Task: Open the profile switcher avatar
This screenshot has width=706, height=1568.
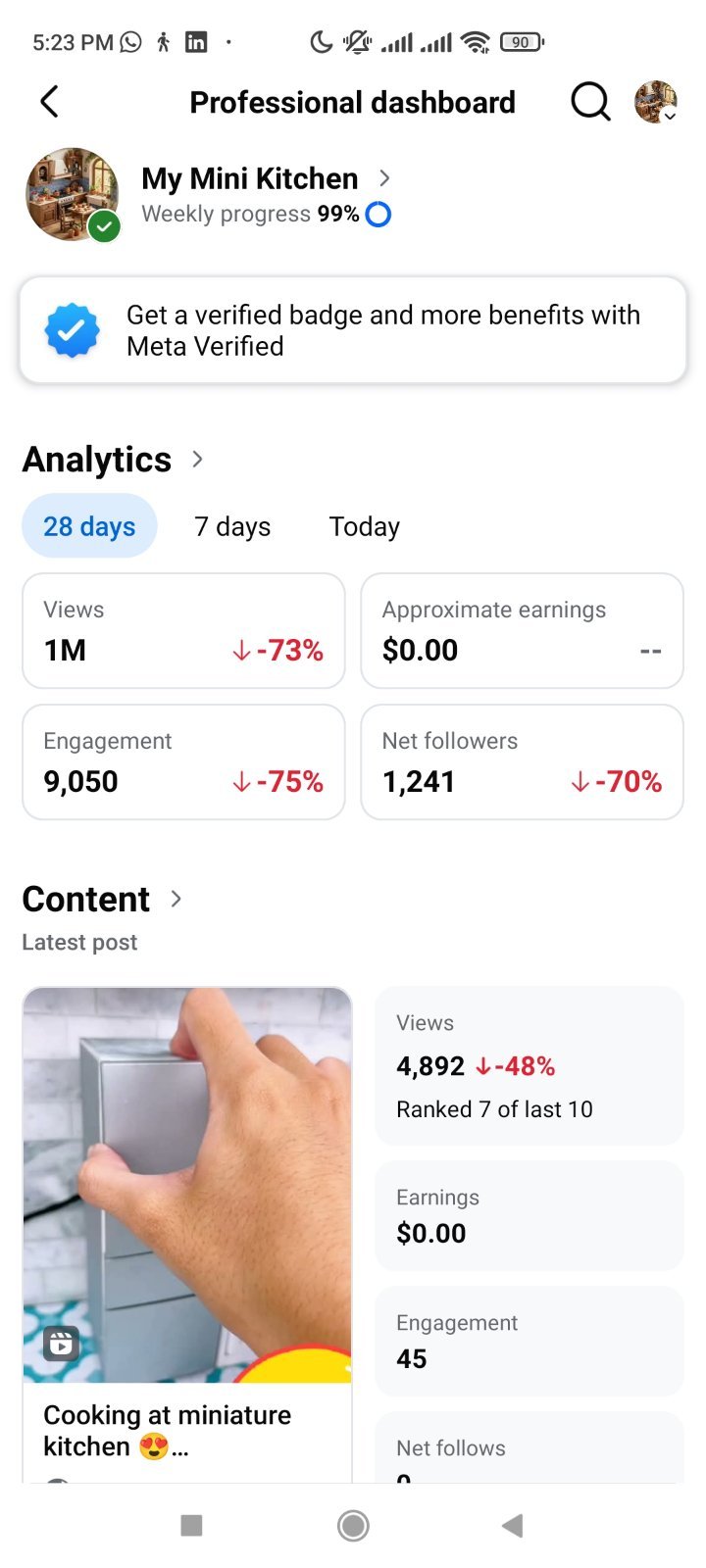Action: [656, 102]
